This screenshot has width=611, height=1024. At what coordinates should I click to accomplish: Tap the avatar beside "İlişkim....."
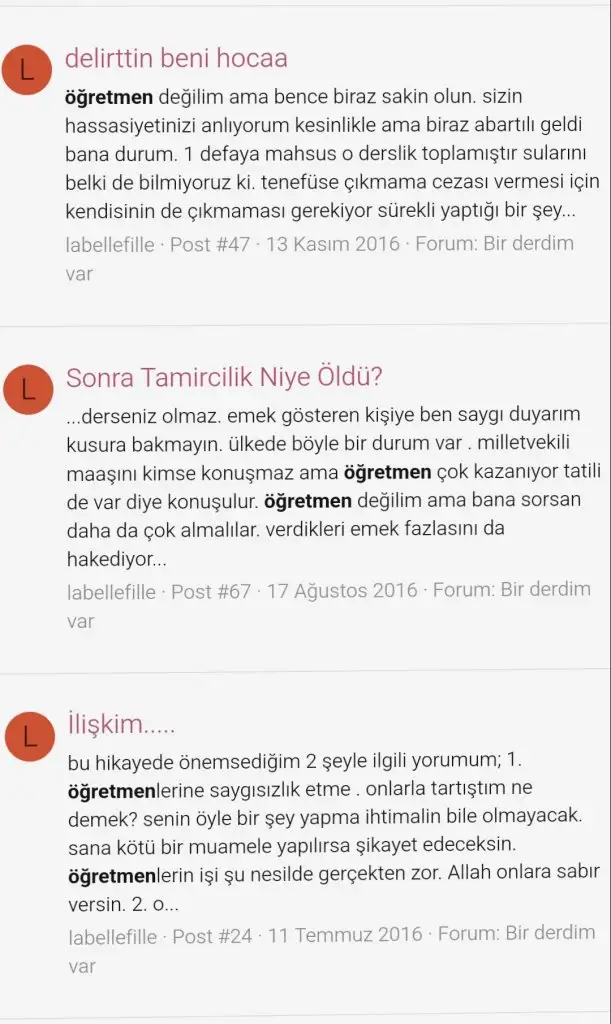click(x=27, y=736)
